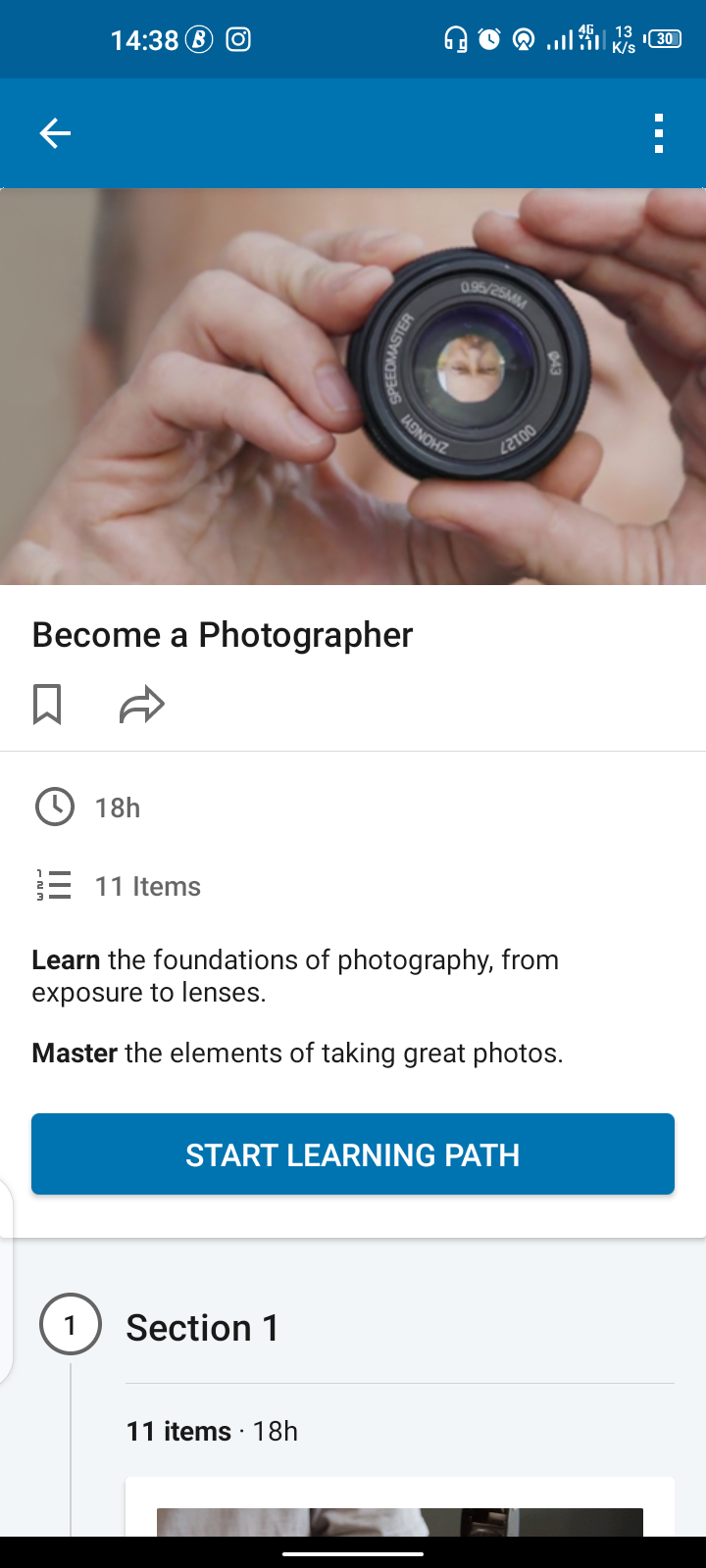Viewport: 706px width, 1568px height.
Task: Tap the numbered list icon beside 11 Items
Action: (x=55, y=885)
